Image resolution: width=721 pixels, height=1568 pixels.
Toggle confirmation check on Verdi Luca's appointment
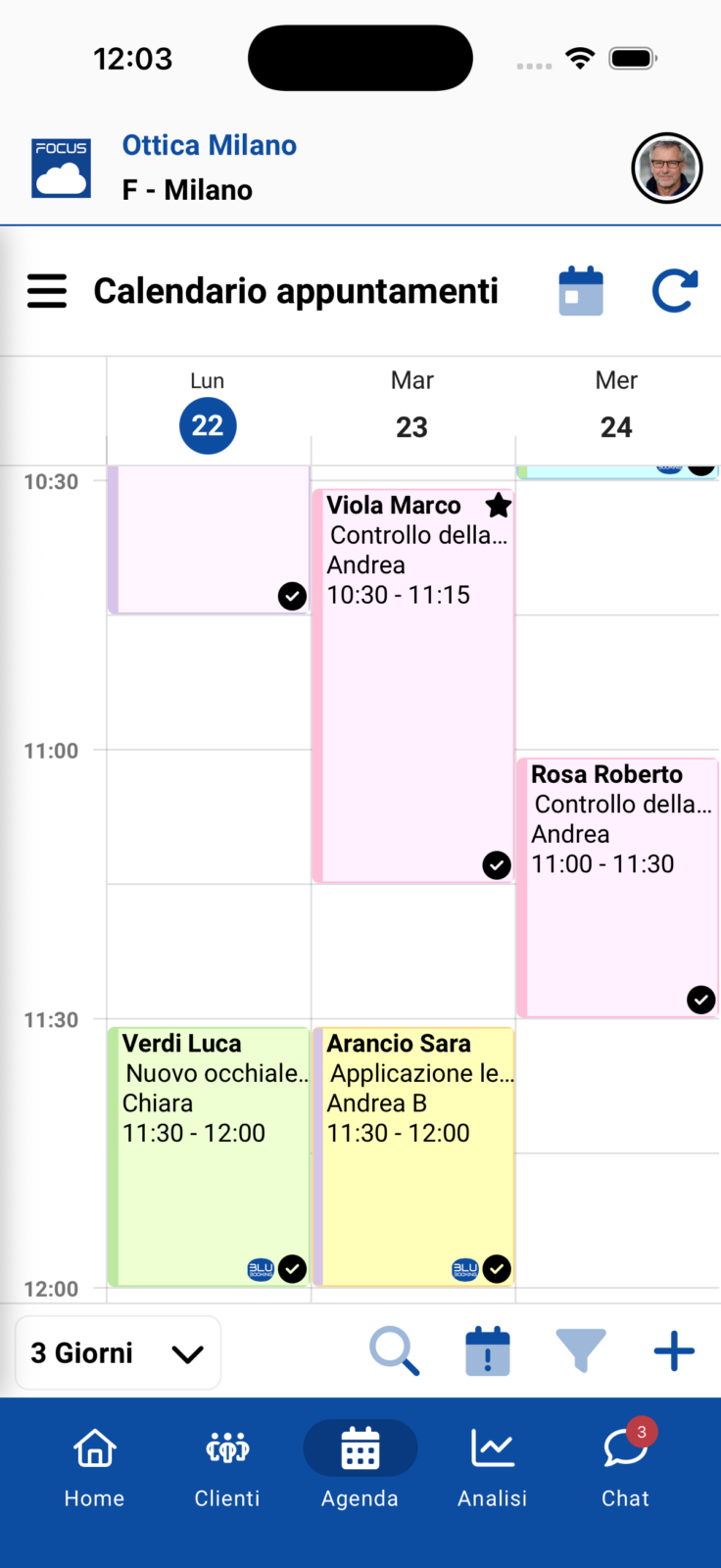[x=292, y=1268]
